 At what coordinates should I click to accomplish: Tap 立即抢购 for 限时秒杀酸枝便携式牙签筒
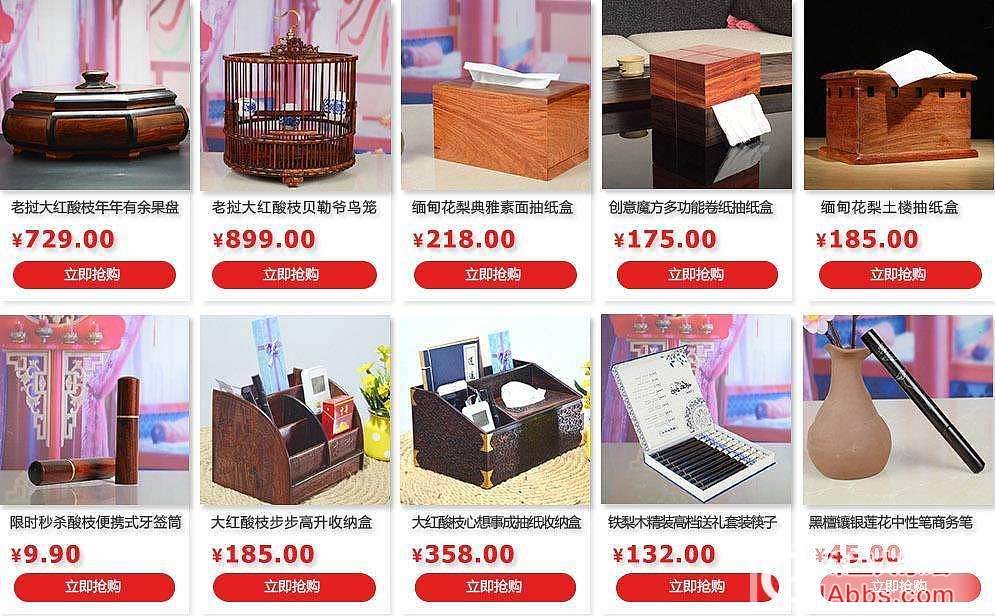click(x=94, y=587)
